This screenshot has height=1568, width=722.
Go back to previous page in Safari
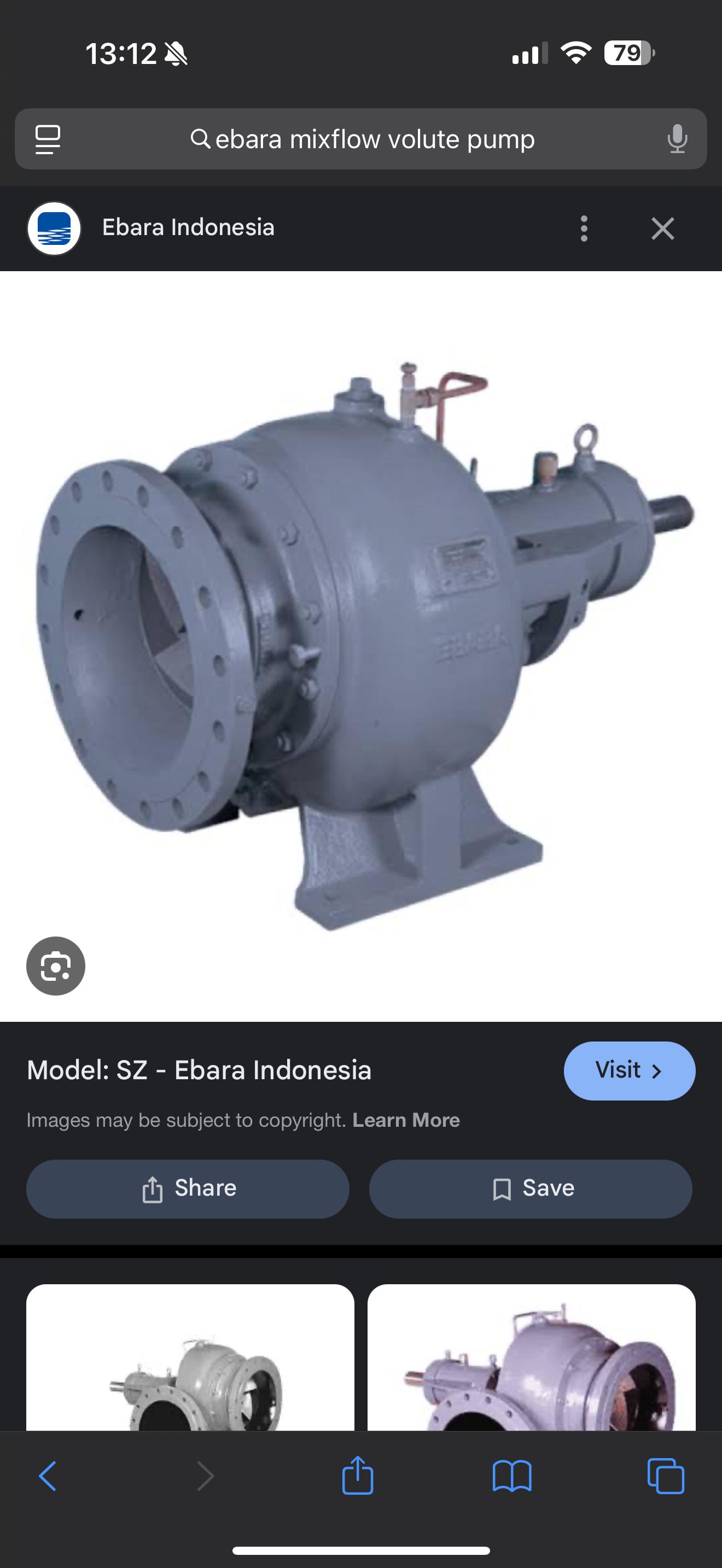pos(48,1476)
